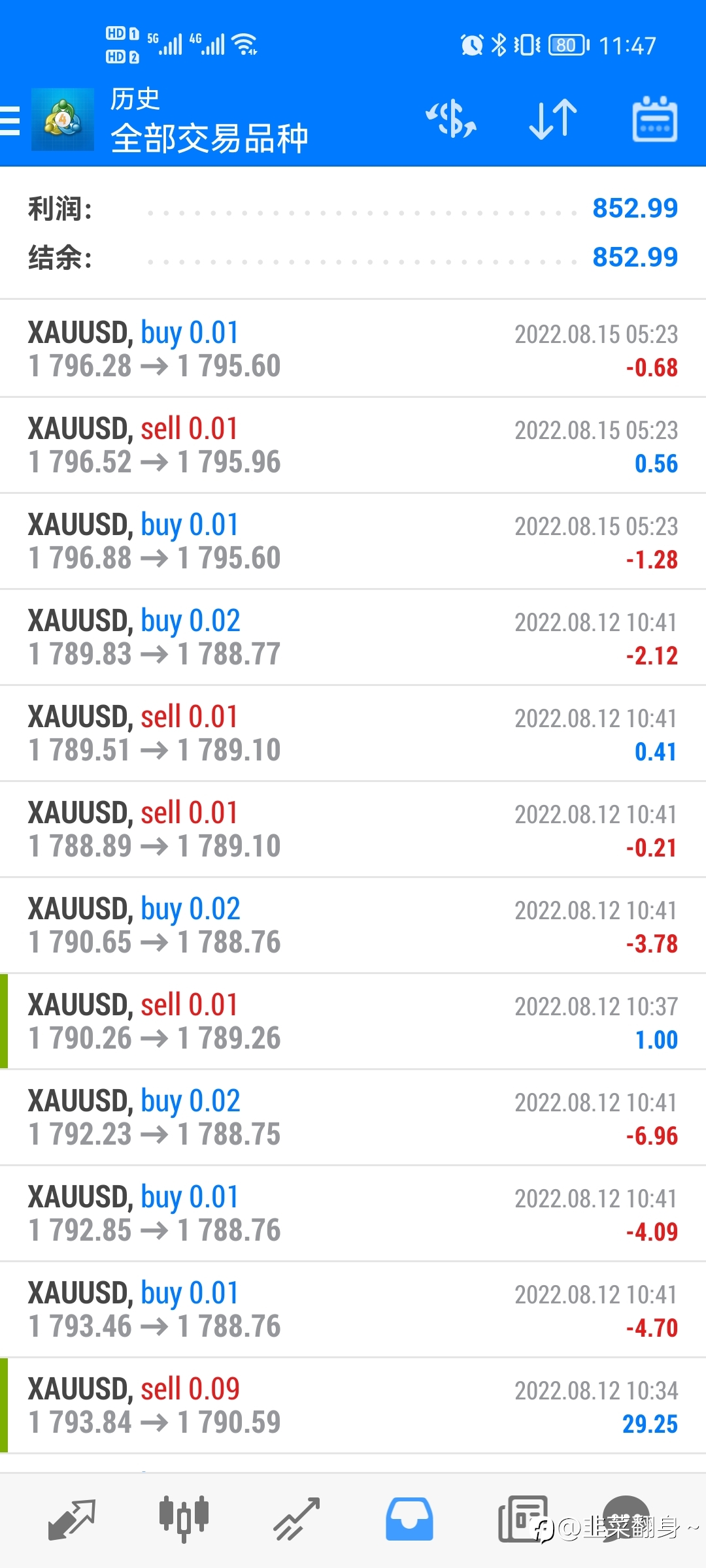The height and width of the screenshot is (1568, 706).
Task: Switch to the Chart tab
Action: click(184, 1520)
